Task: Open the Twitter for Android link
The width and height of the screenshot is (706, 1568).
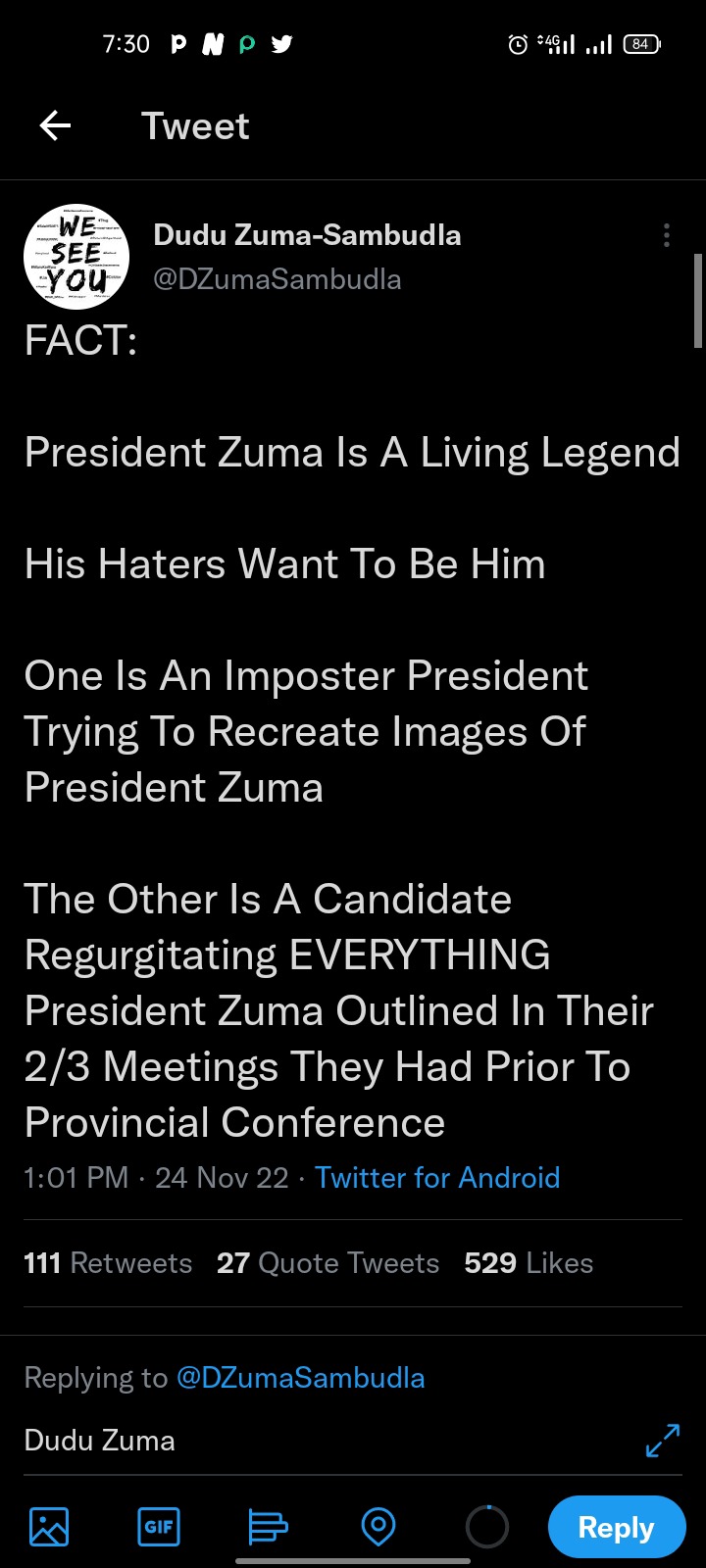Action: coord(437,1177)
